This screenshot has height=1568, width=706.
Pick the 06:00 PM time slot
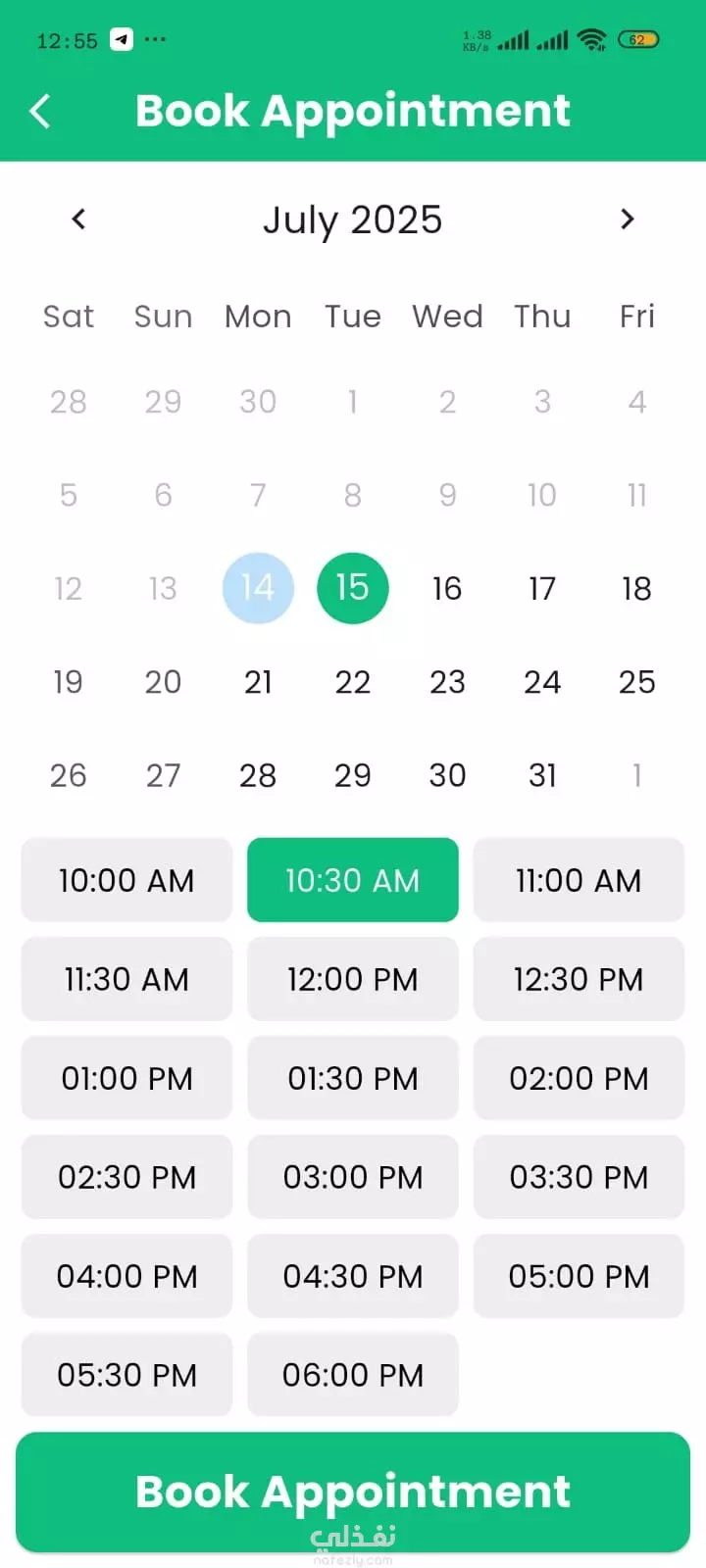(353, 1375)
